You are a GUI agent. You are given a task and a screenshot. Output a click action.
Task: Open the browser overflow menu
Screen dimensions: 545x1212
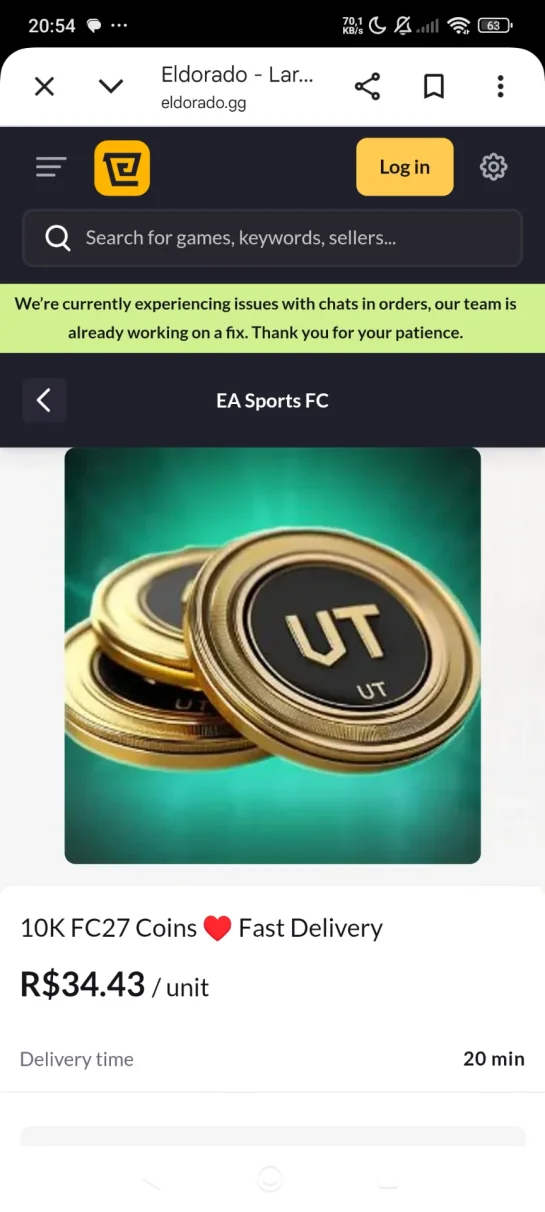point(500,87)
